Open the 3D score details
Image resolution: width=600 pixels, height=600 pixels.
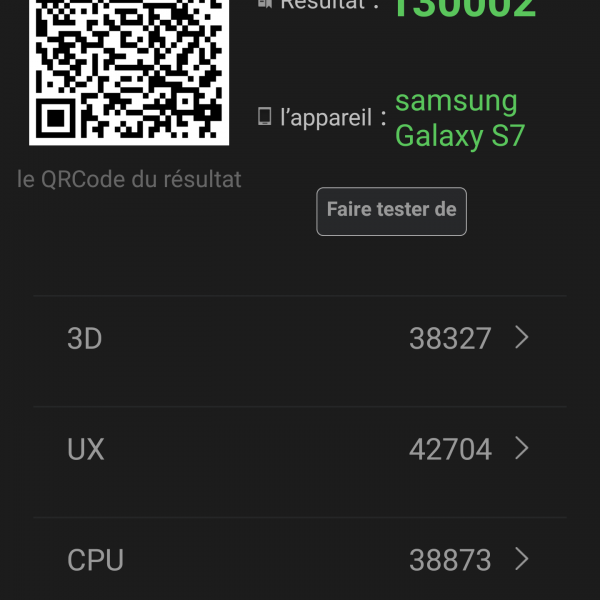(x=298, y=339)
